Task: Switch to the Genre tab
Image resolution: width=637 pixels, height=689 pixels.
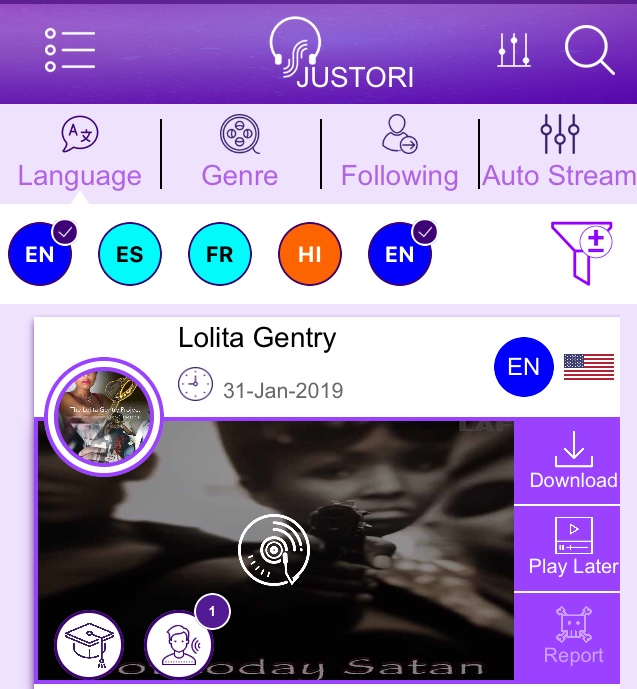Action: point(240,153)
